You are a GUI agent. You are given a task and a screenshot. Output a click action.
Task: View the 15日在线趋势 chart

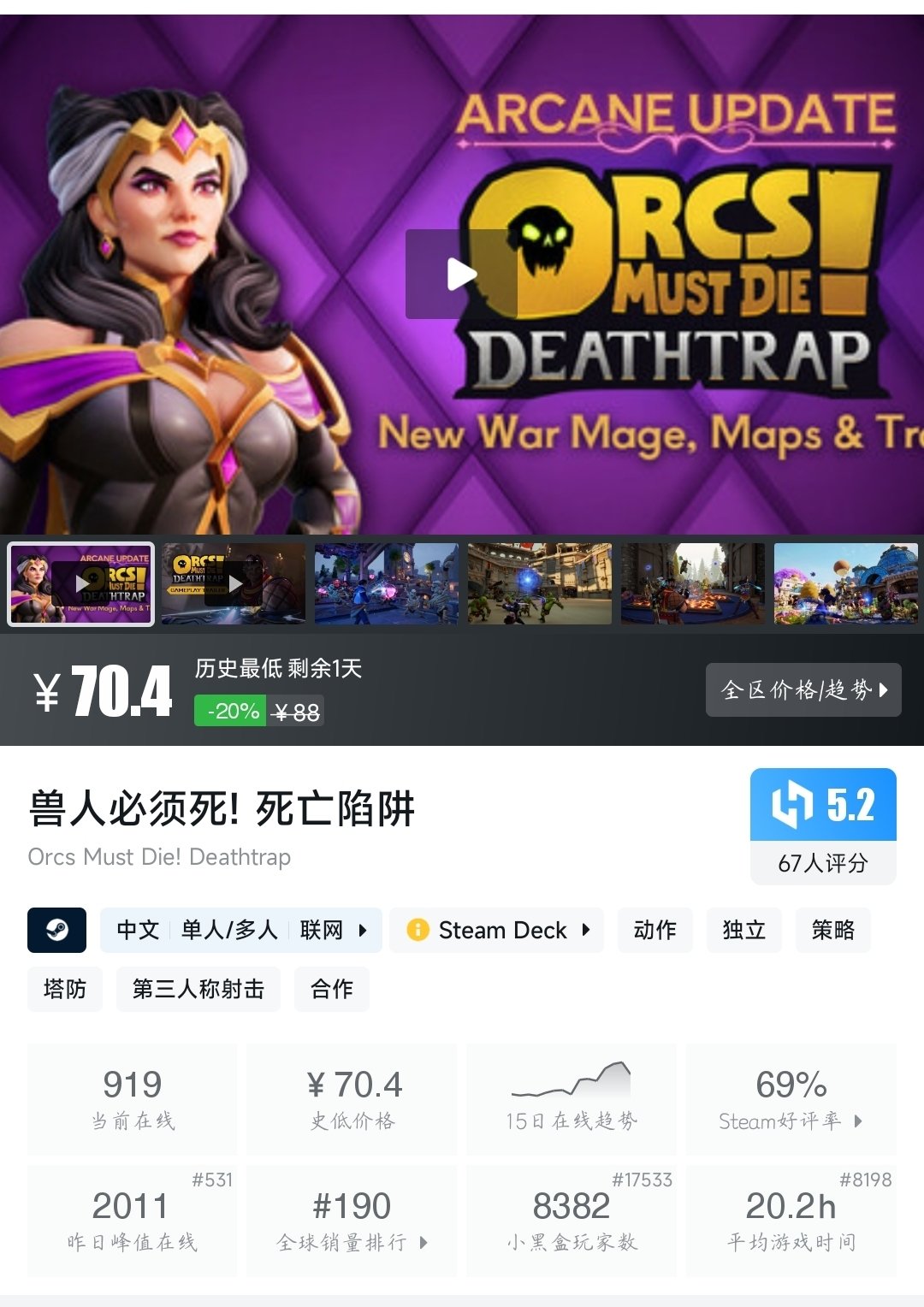pyautogui.click(x=571, y=1099)
